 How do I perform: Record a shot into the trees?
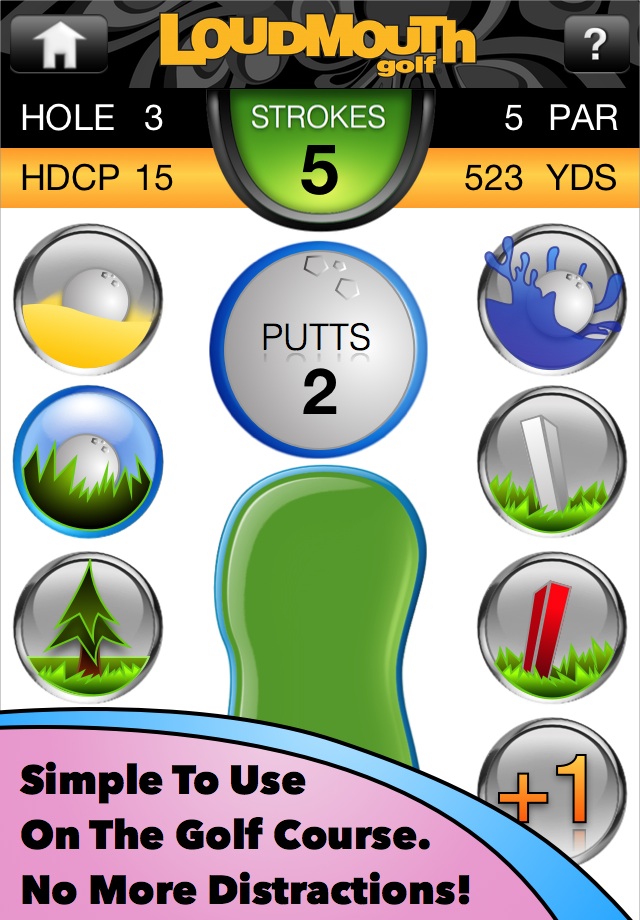[88, 625]
